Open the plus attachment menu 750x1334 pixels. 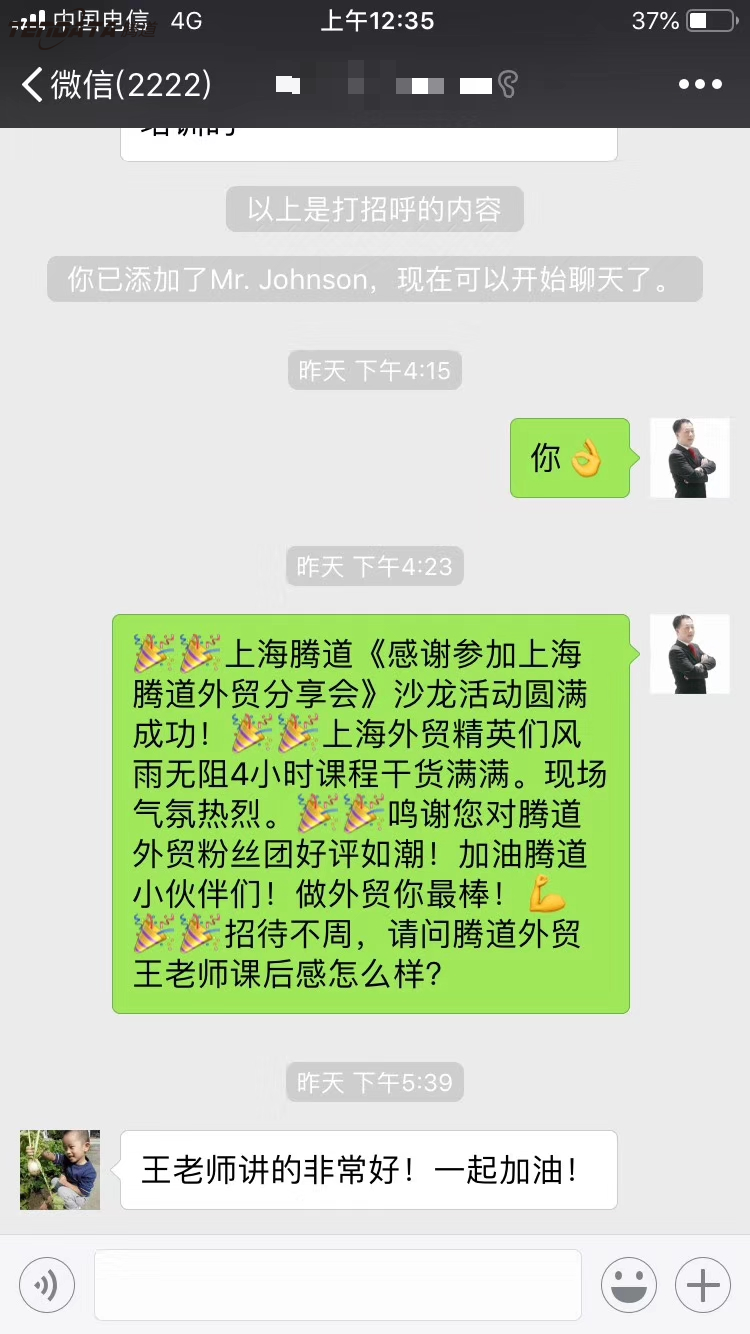pyautogui.click(x=703, y=1285)
